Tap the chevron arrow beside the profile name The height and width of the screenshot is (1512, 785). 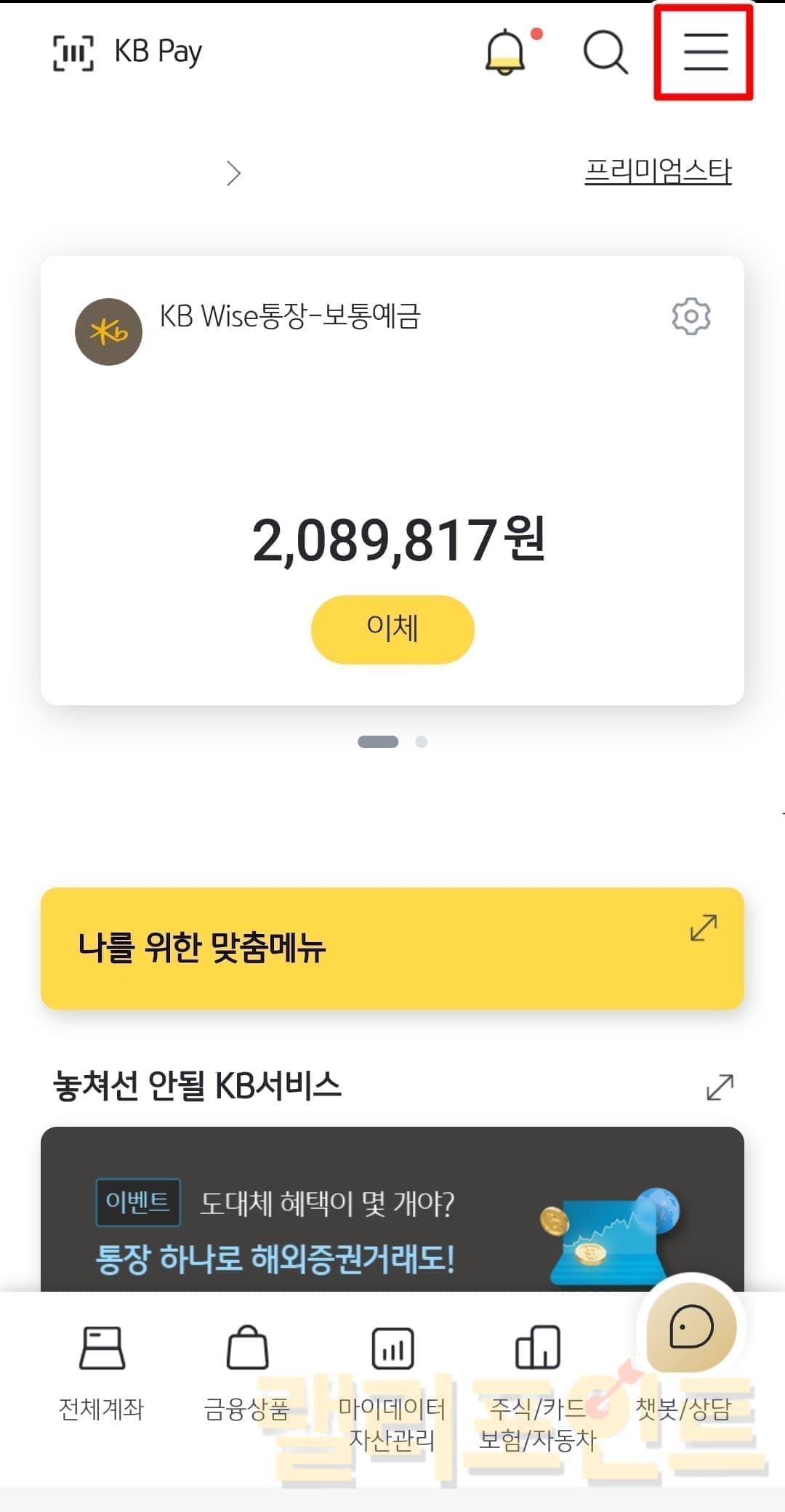pyautogui.click(x=233, y=173)
